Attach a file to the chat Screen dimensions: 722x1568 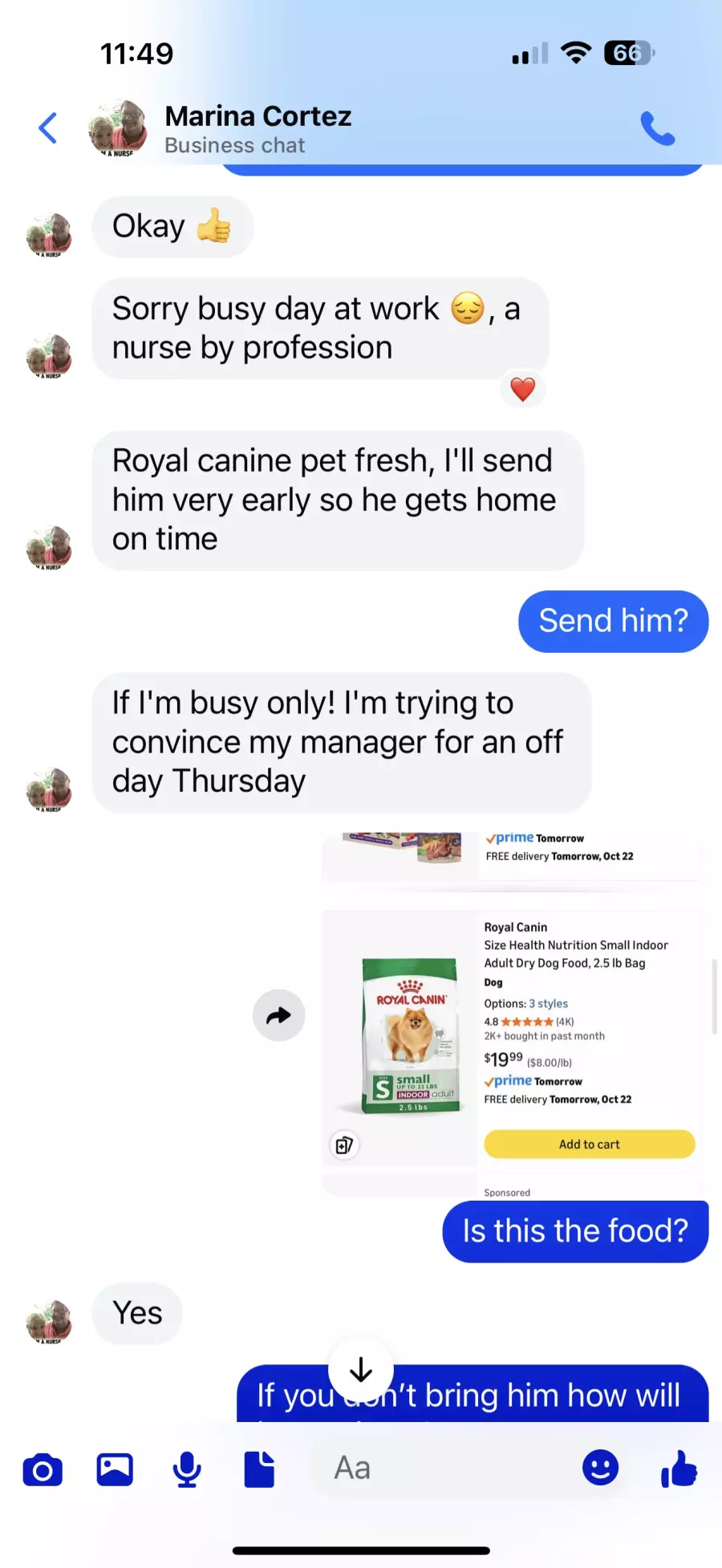pyautogui.click(x=259, y=1469)
